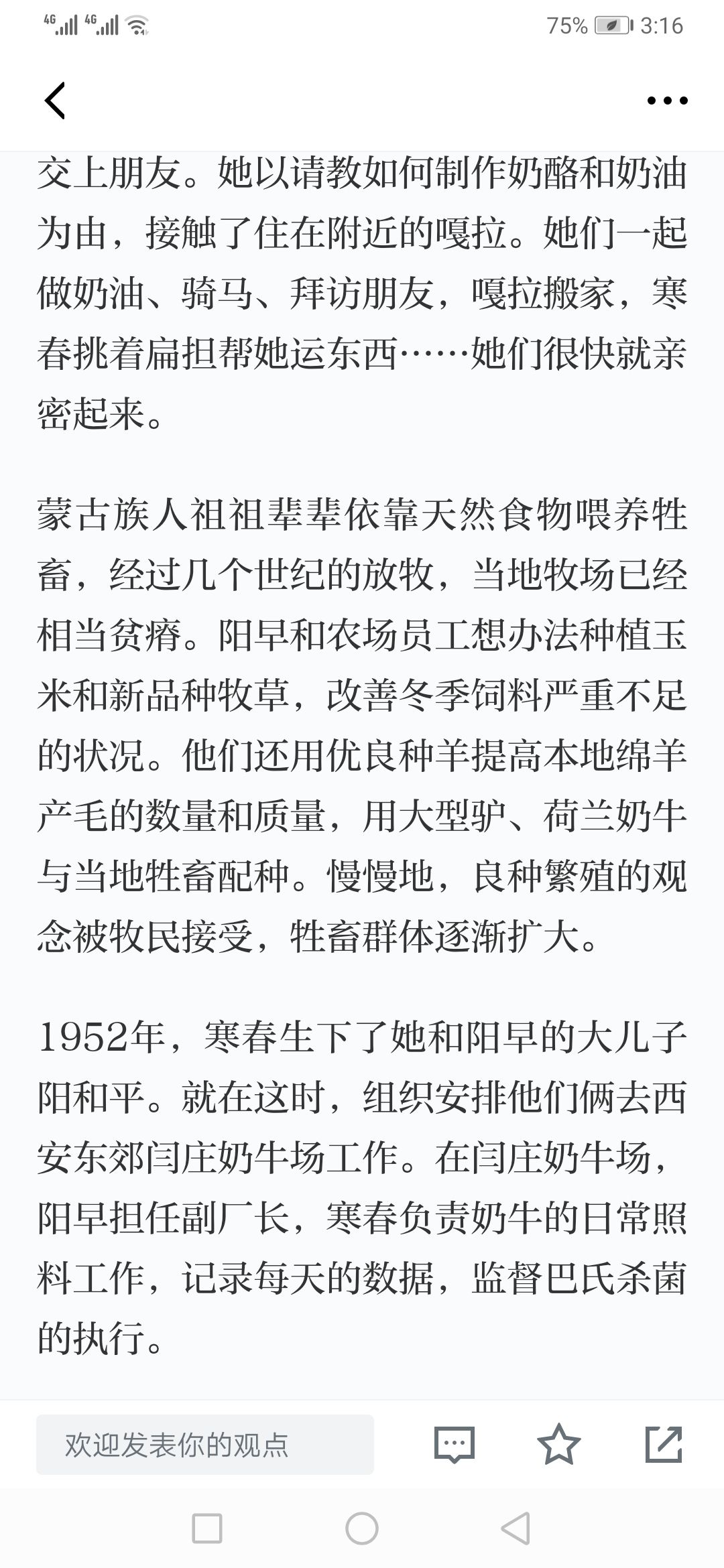This screenshot has height=1568, width=724.
Task: Bookmark this article with the star
Action: pos(558,1444)
